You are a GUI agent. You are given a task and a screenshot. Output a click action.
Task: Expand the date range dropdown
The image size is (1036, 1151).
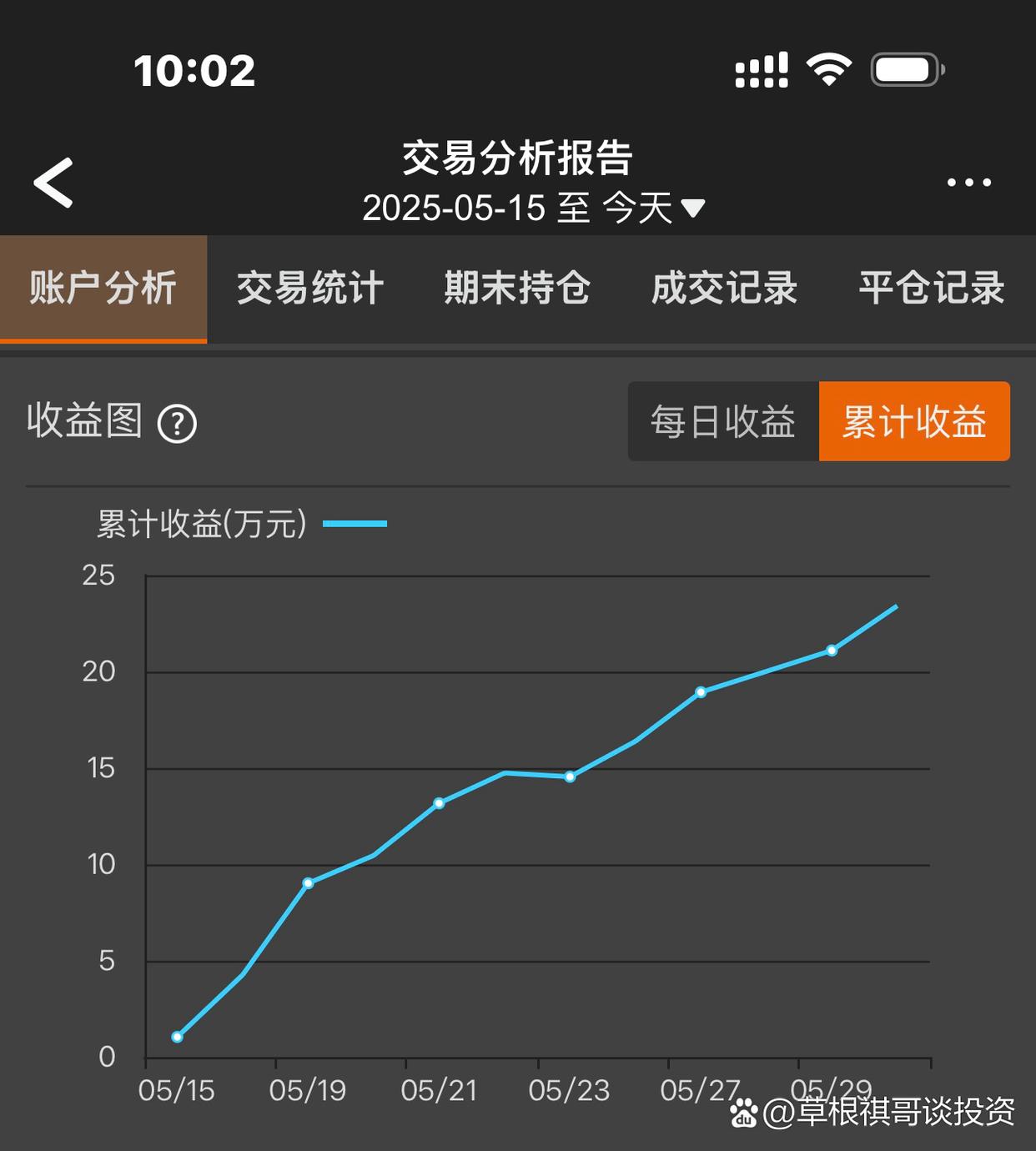point(534,208)
